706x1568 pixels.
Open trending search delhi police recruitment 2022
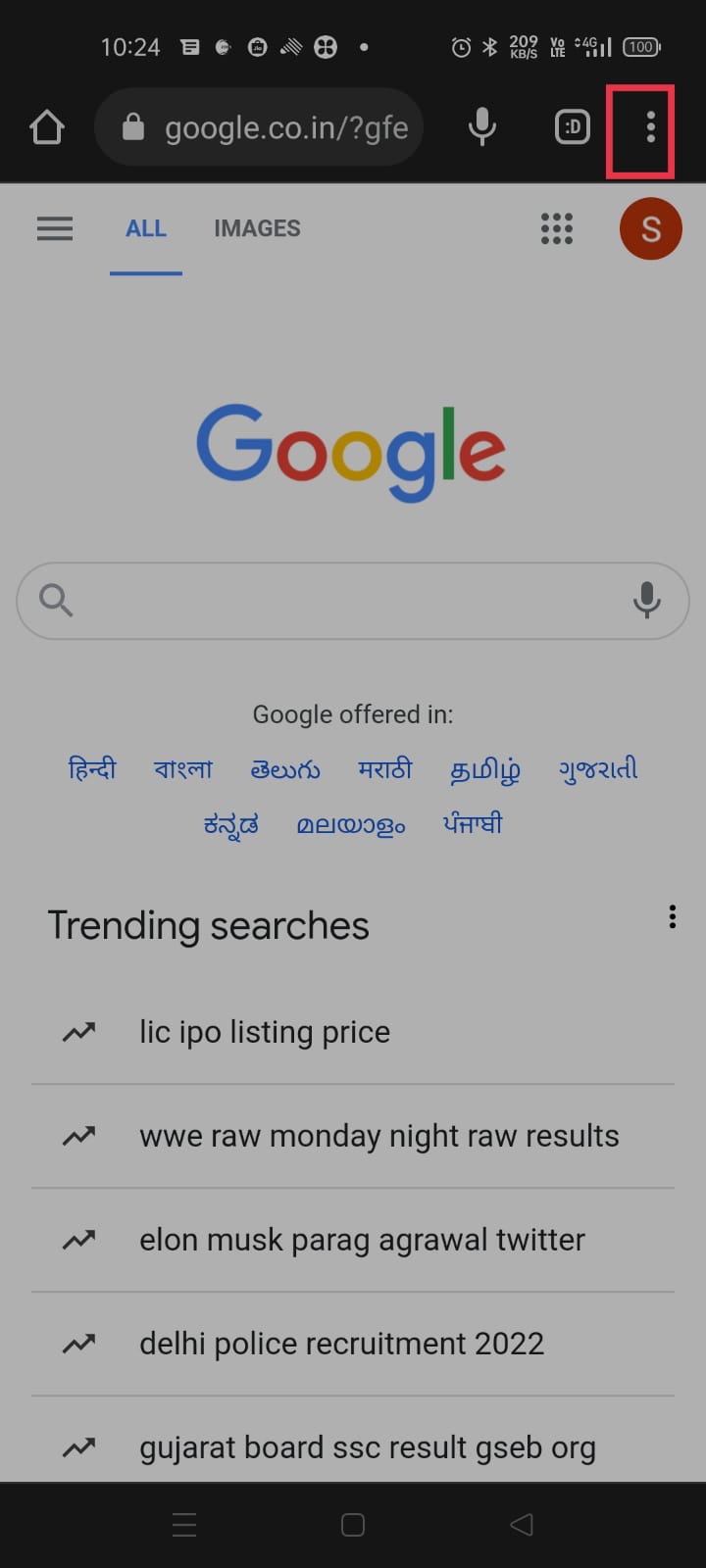(x=341, y=1344)
